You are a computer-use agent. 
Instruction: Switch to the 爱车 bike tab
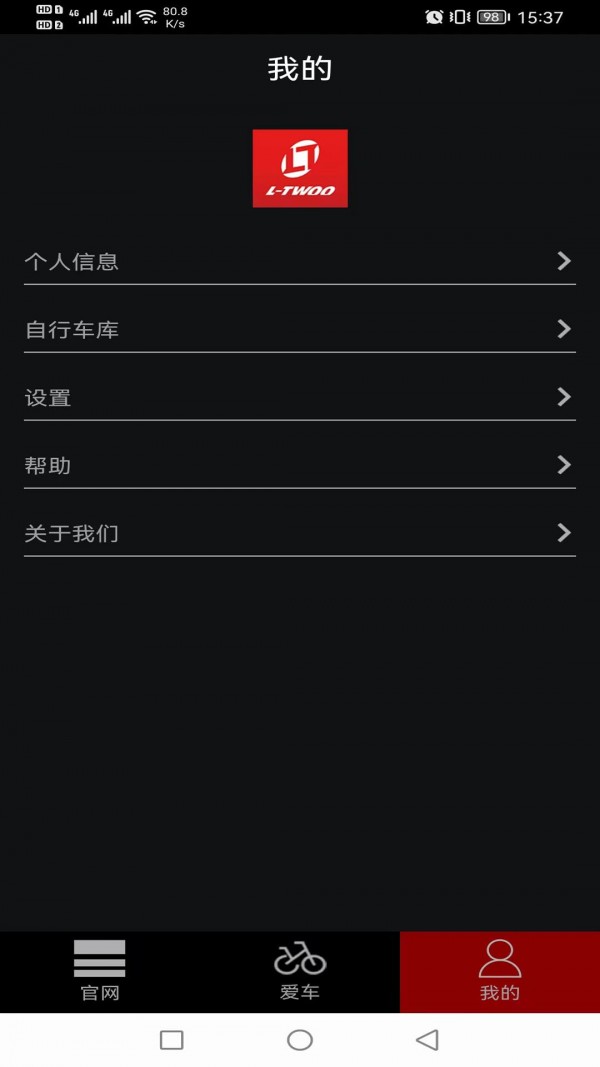(x=300, y=971)
